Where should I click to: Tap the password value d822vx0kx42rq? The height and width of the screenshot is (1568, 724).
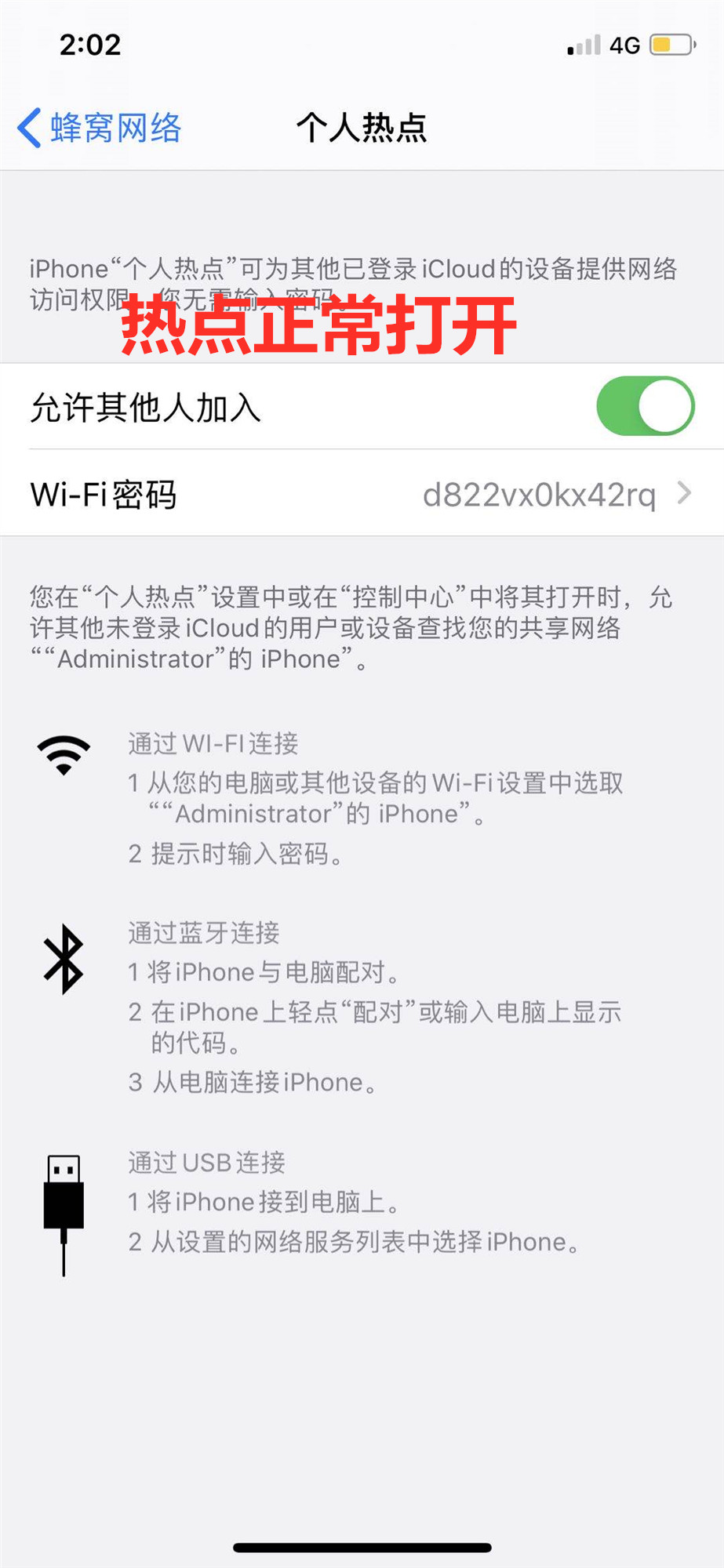point(541,494)
